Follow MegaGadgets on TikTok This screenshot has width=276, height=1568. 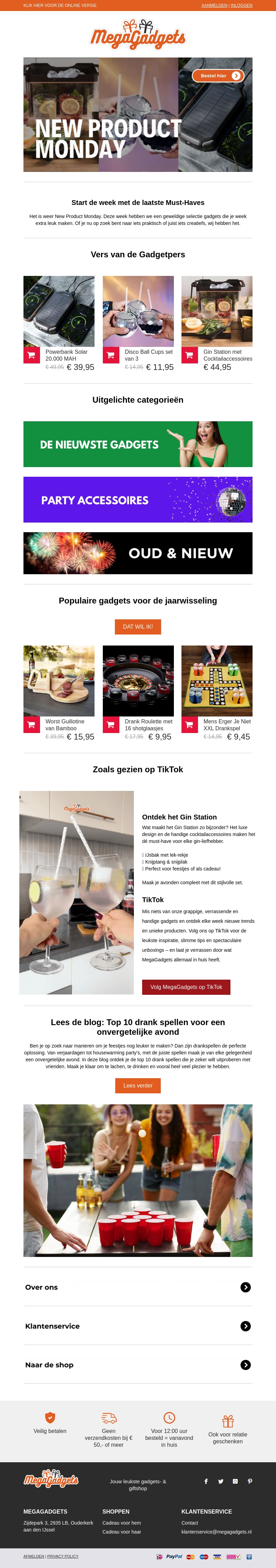point(186,987)
